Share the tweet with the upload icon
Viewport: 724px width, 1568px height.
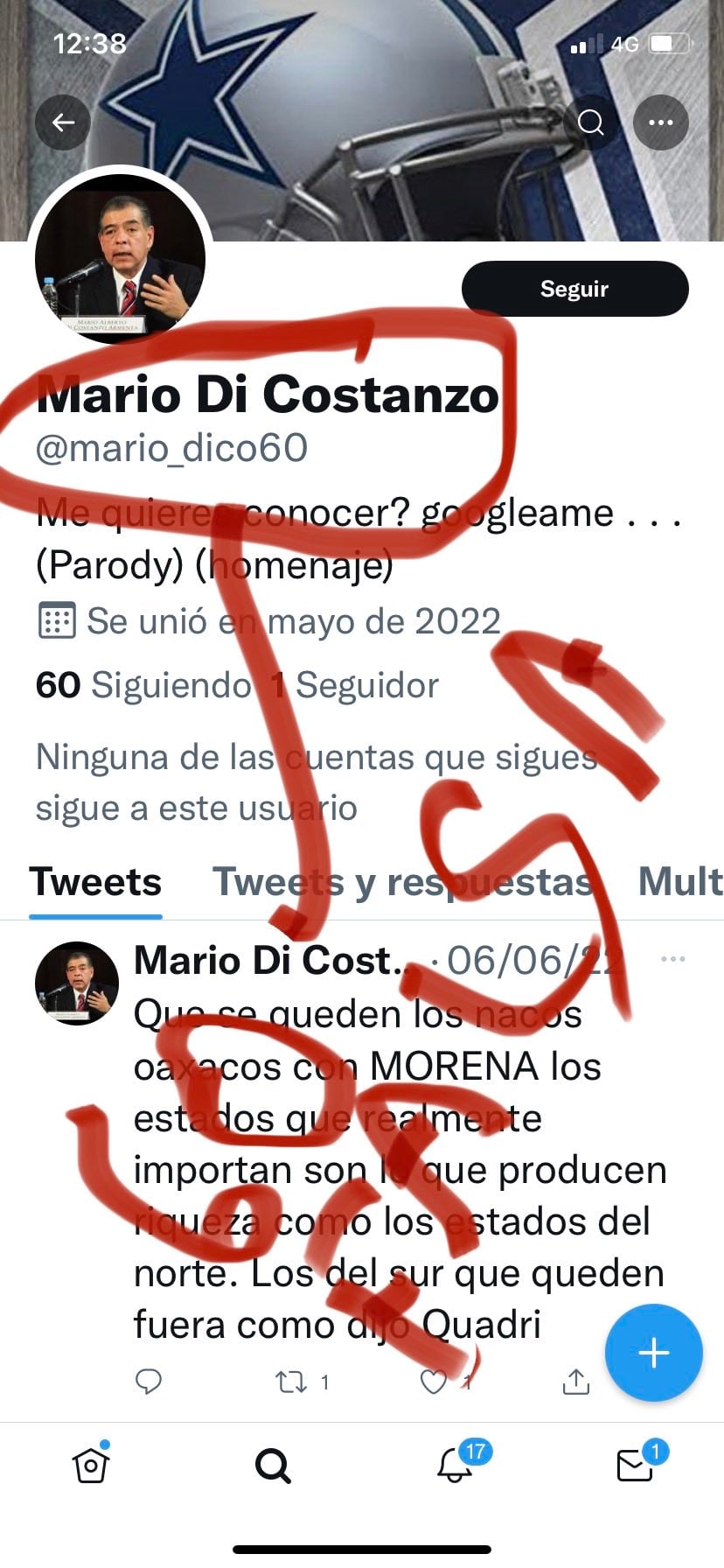tap(575, 1382)
